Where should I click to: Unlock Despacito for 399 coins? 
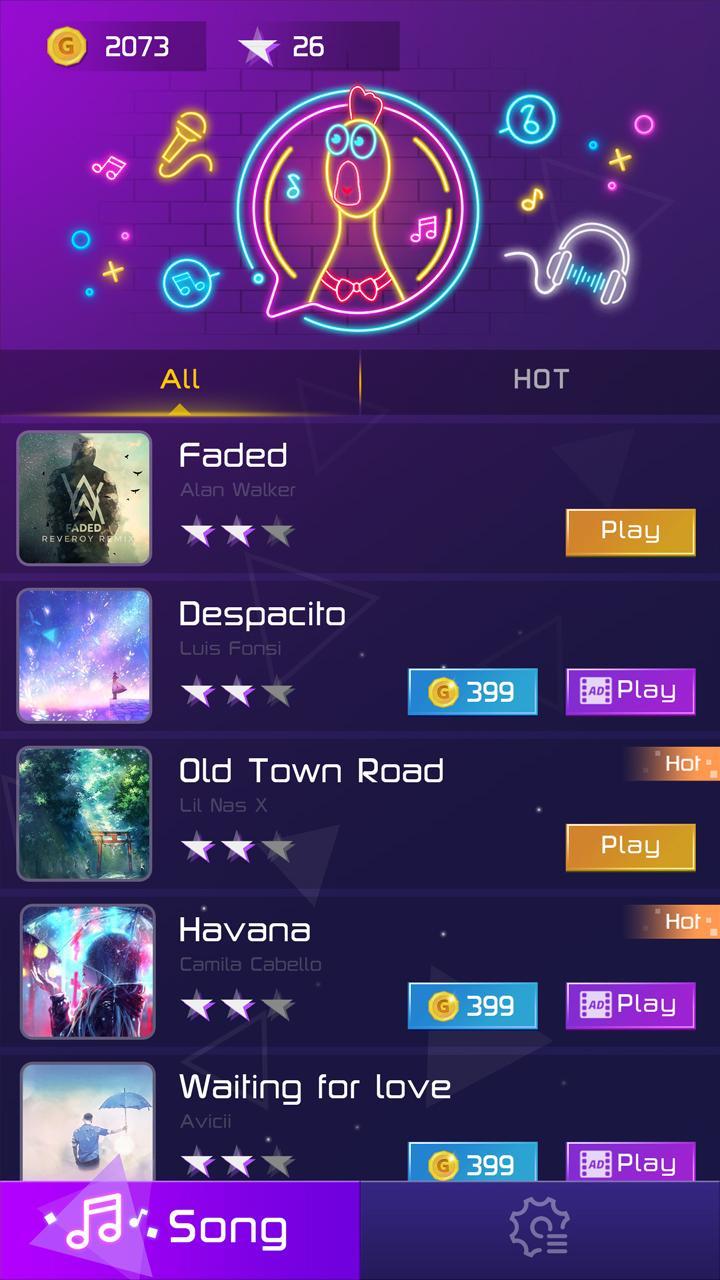pos(472,691)
